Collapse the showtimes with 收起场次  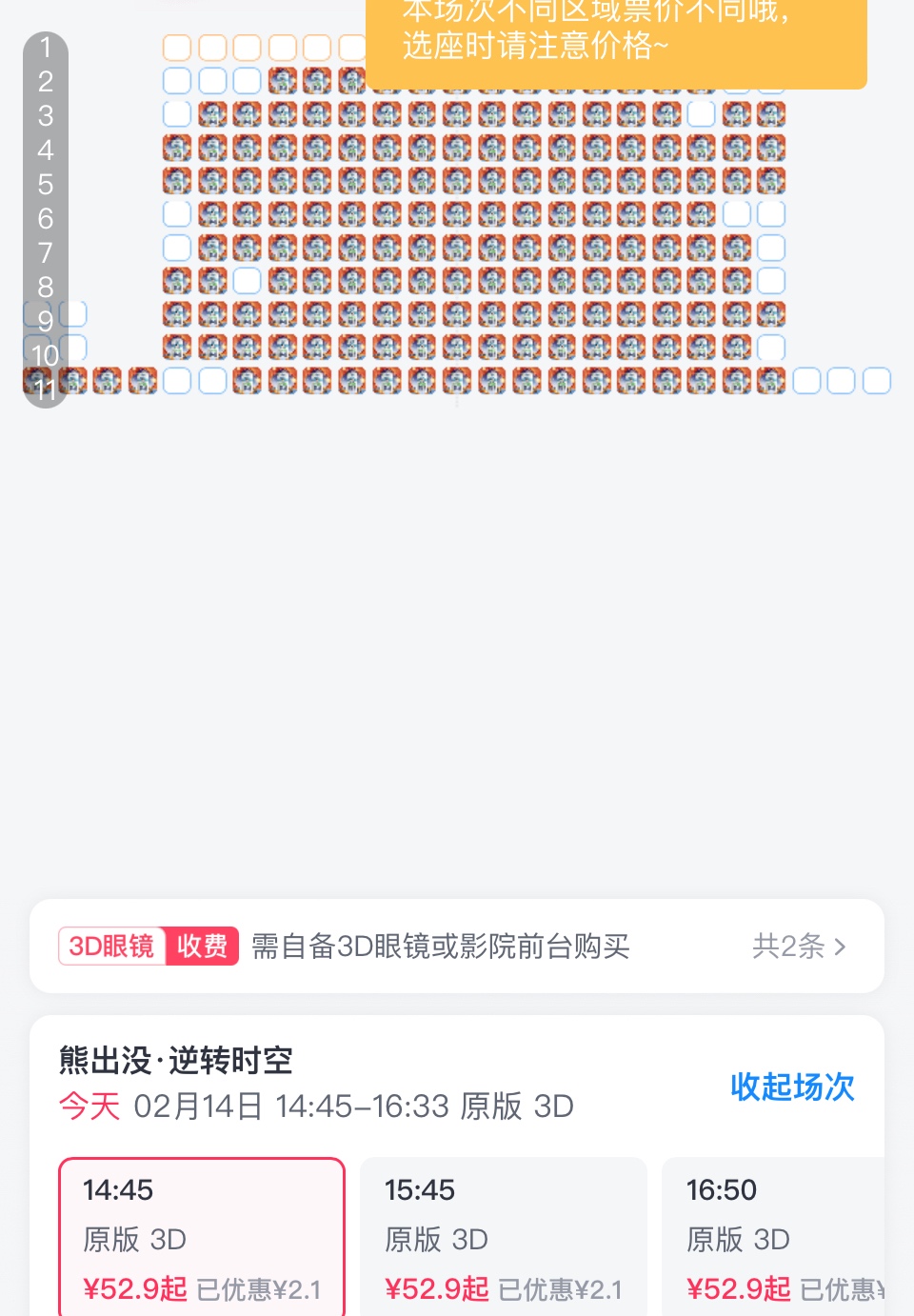pos(791,1087)
